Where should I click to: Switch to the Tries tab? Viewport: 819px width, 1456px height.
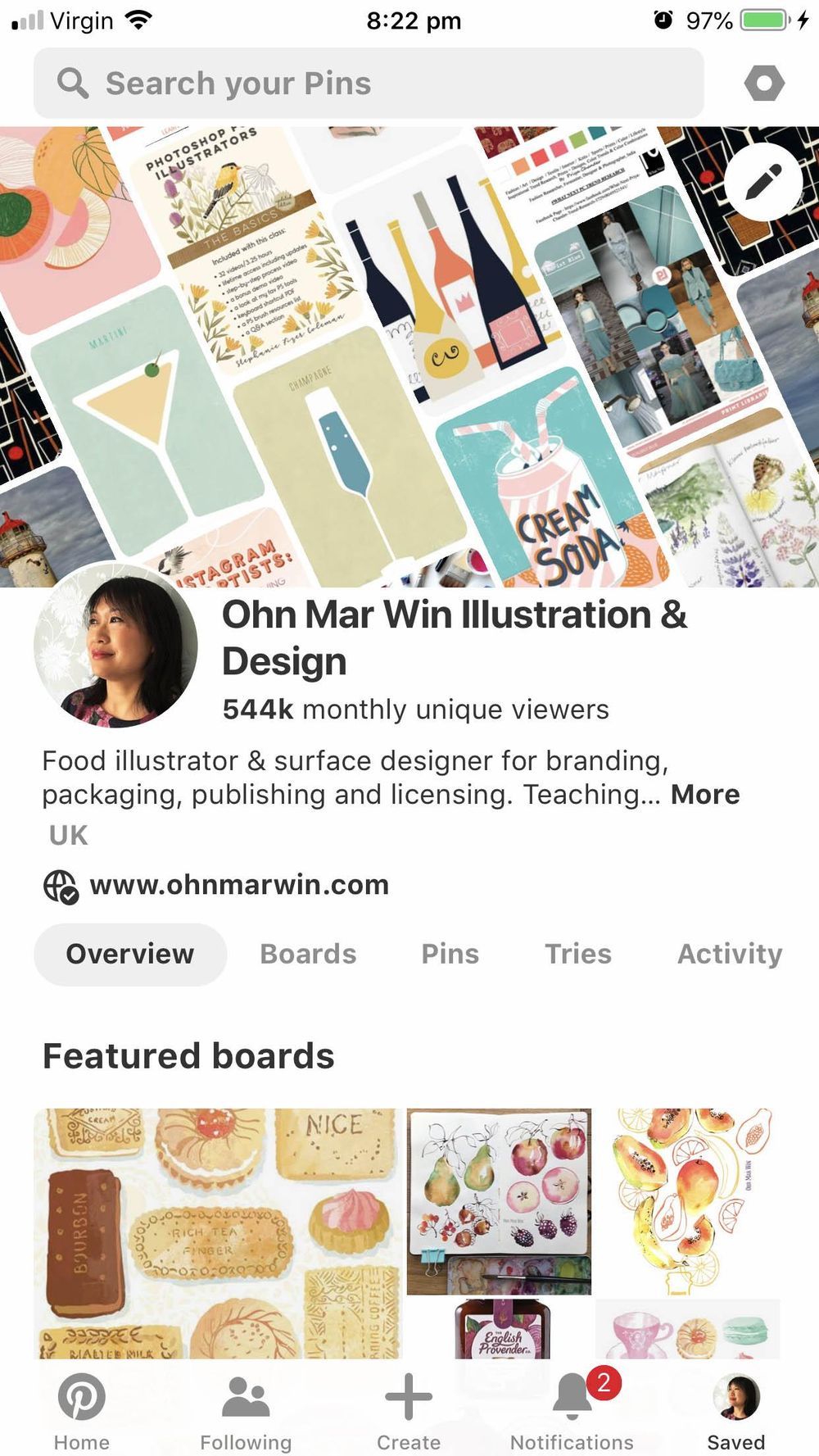pyautogui.click(x=578, y=954)
